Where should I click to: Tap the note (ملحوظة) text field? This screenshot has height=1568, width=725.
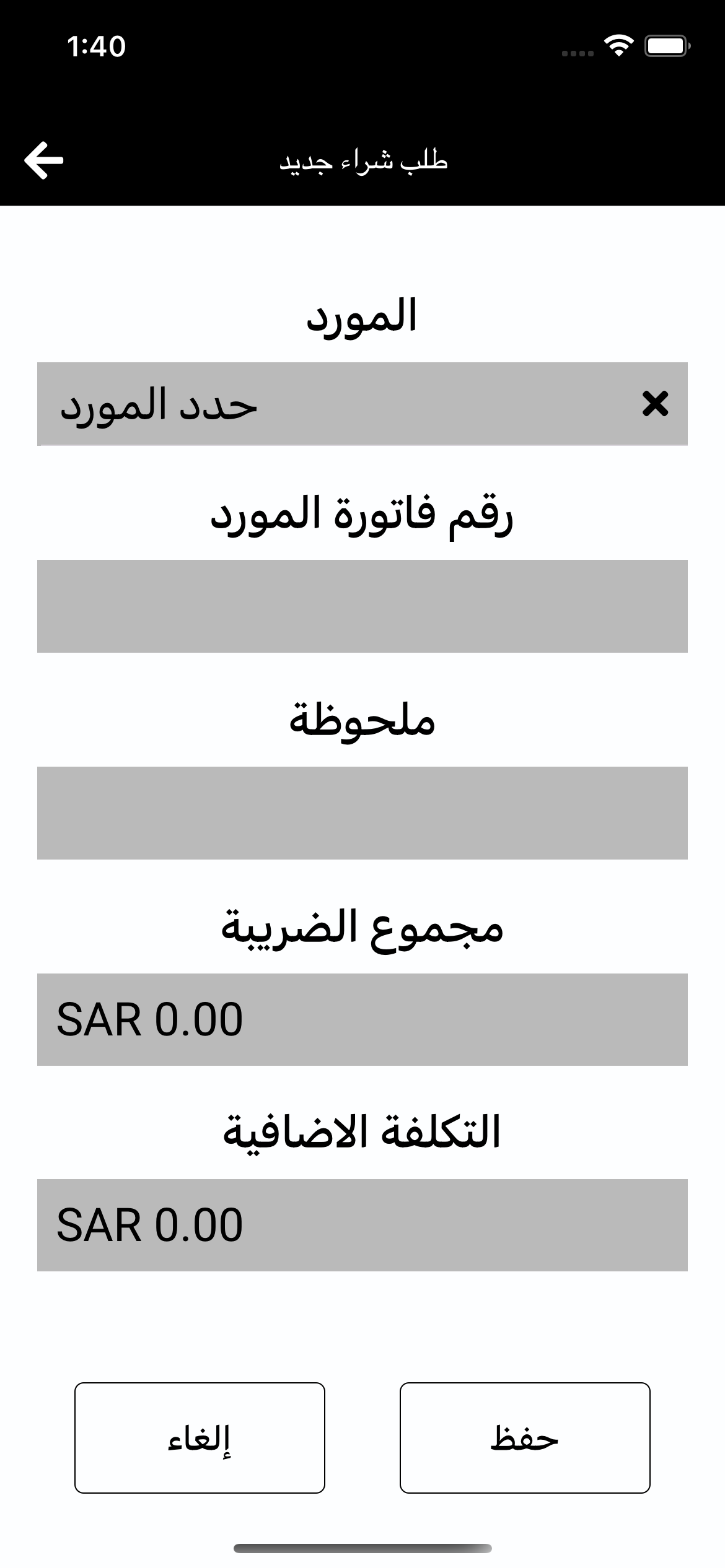pos(362,812)
